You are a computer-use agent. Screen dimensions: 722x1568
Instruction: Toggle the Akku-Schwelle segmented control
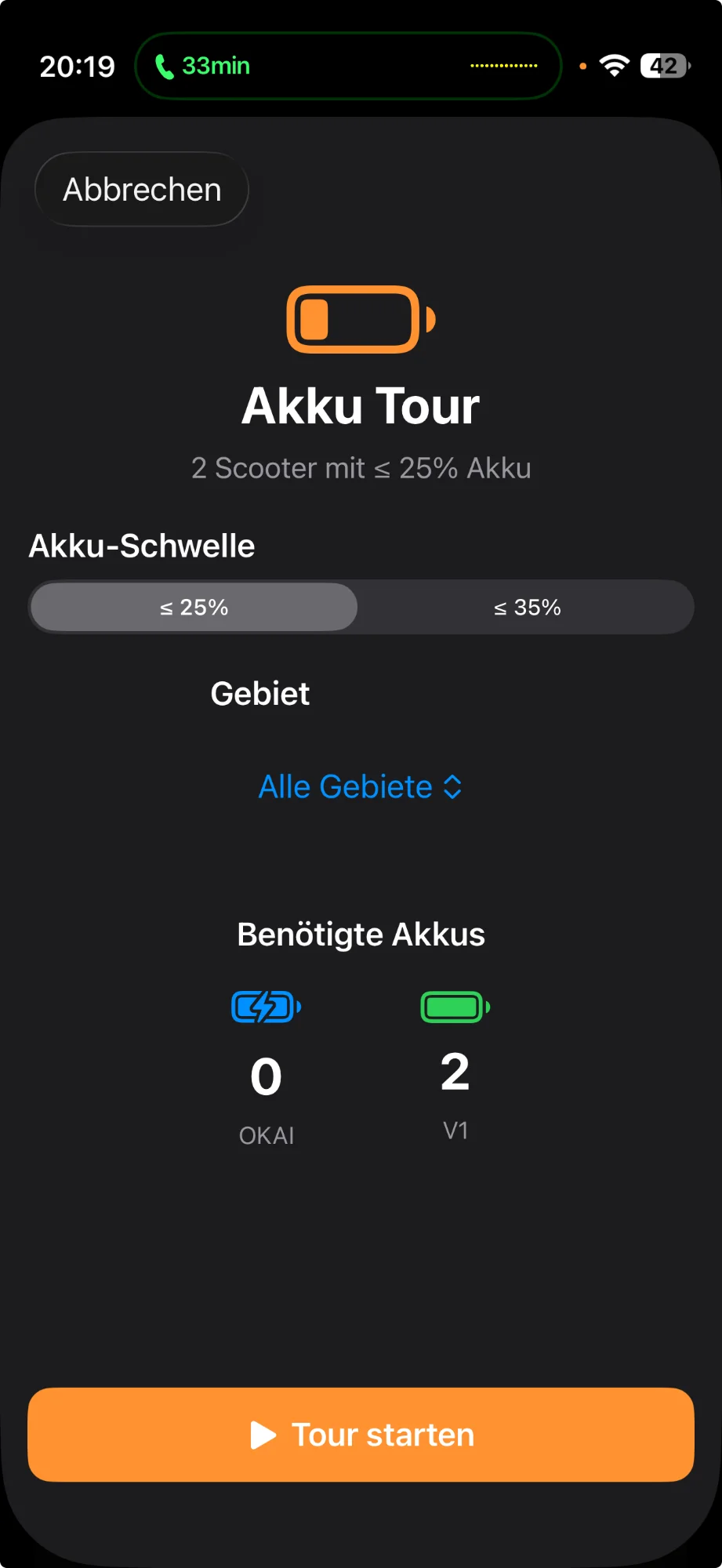pyautogui.click(x=361, y=607)
